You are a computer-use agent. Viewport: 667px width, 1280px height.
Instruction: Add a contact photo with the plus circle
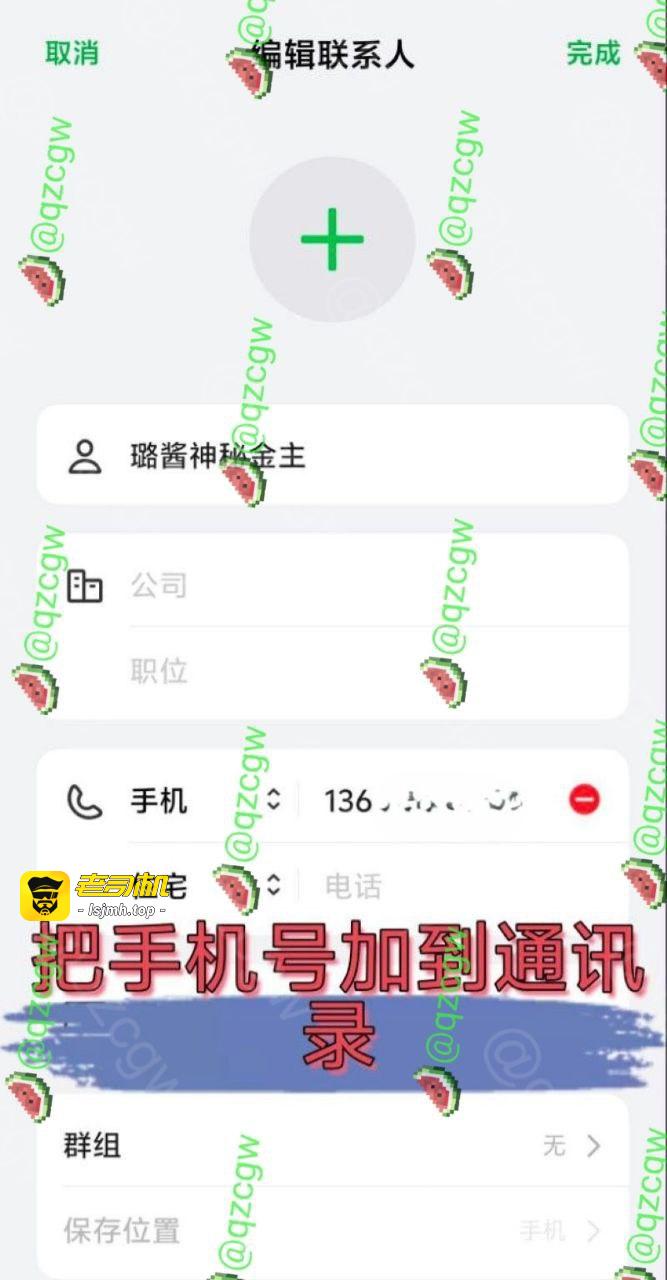click(x=332, y=239)
